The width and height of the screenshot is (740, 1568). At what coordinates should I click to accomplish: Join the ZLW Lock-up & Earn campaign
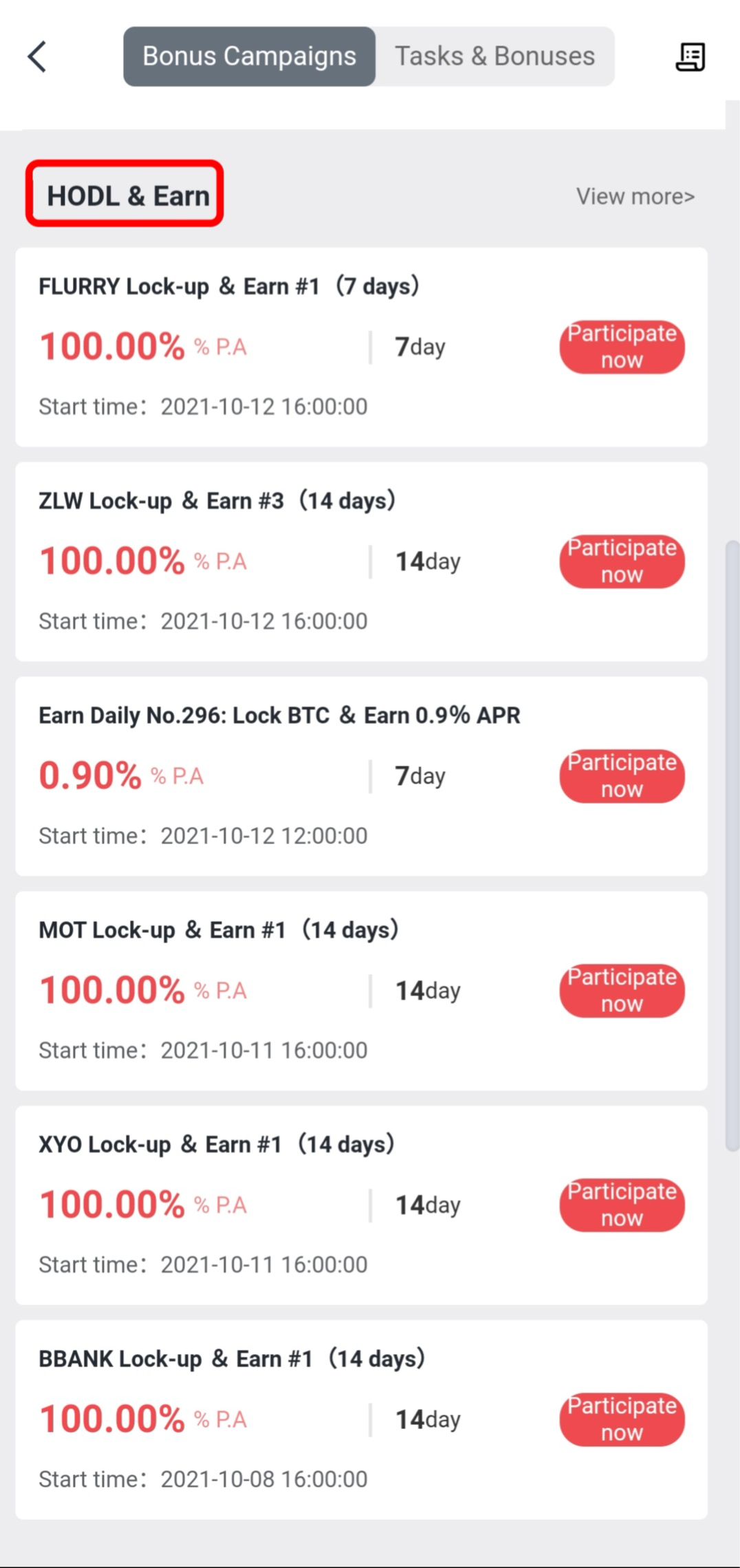pos(622,561)
